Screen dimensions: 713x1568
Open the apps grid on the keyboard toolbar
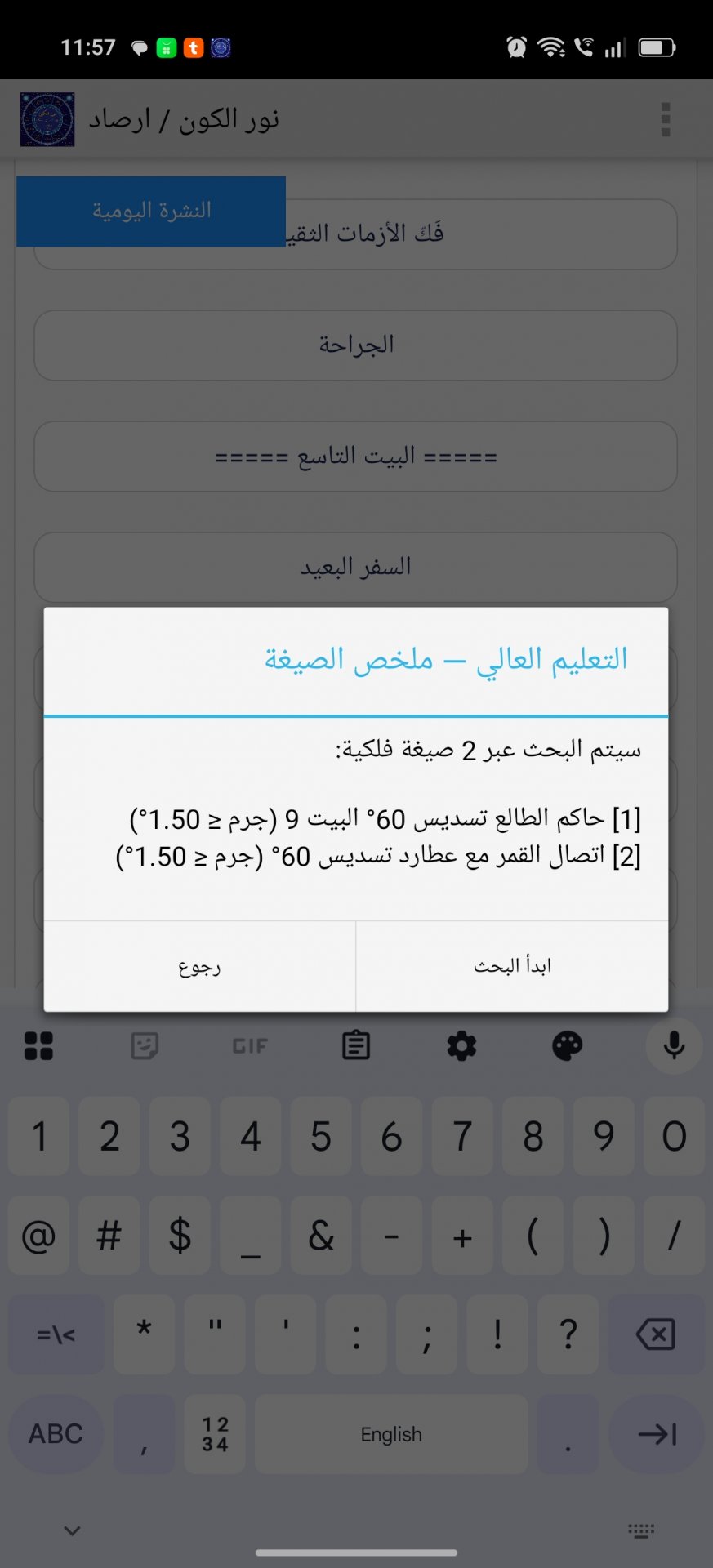[38, 1045]
